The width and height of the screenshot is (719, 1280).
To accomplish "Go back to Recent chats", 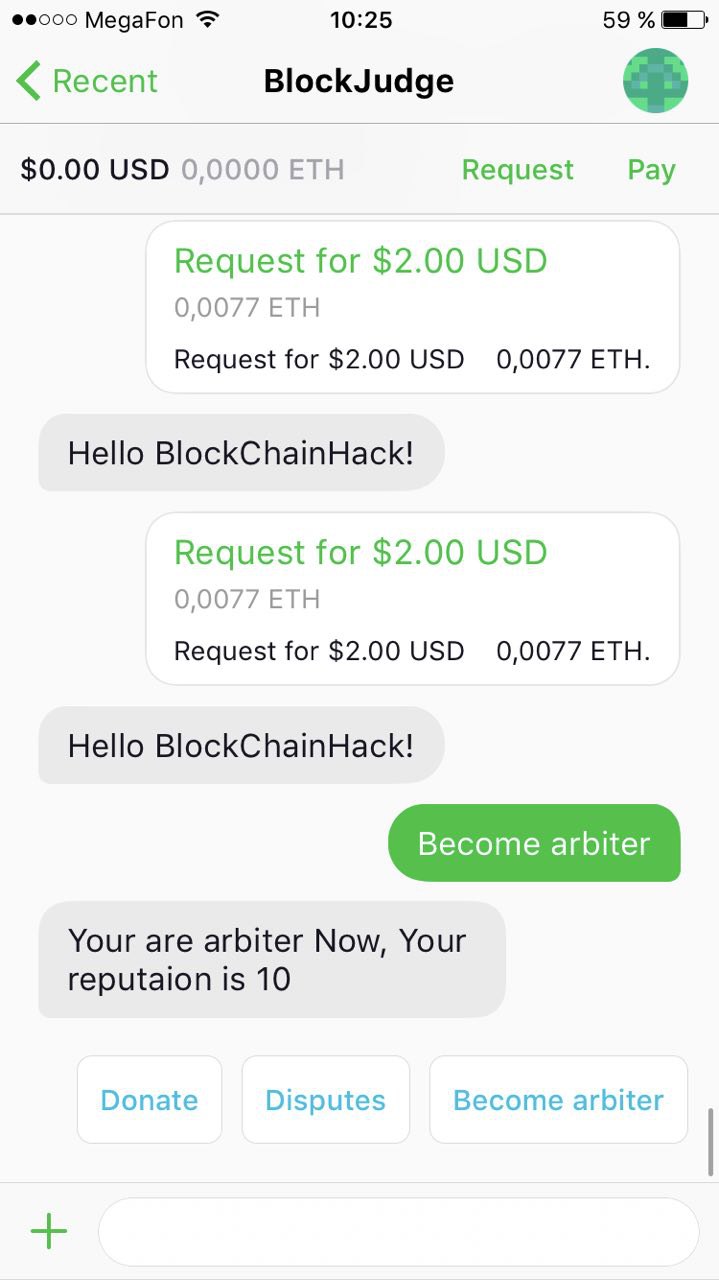I will [87, 81].
